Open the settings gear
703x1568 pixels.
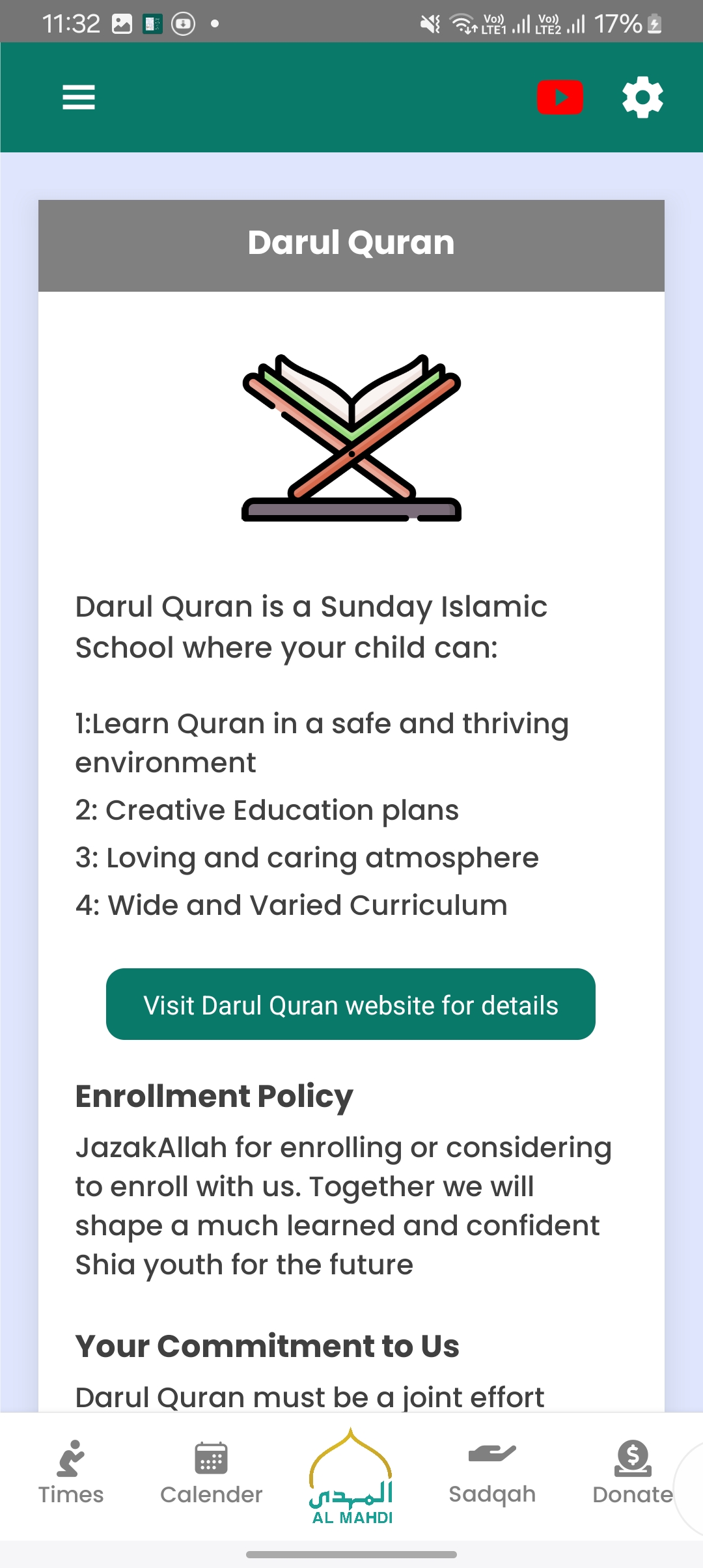tap(642, 98)
